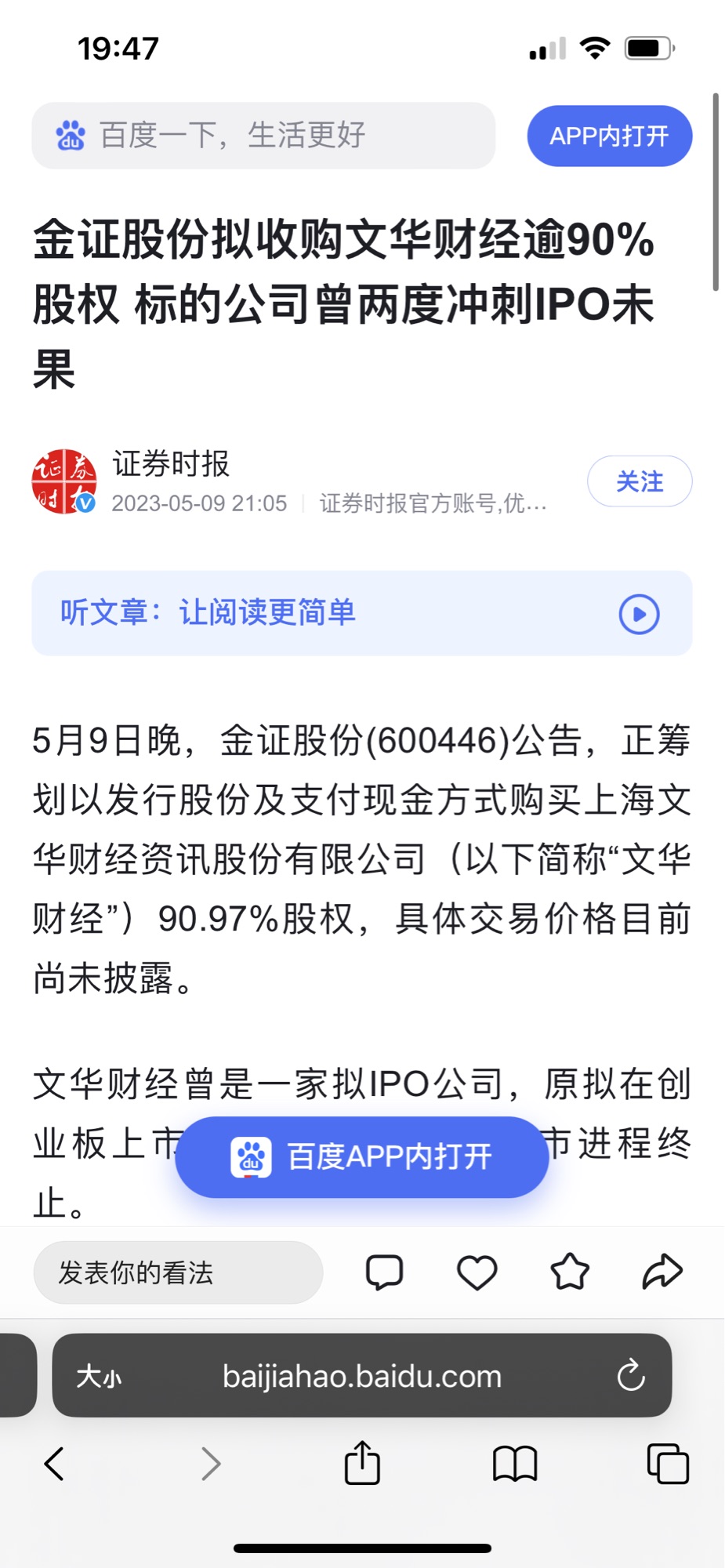Screen dimensions: 725x1568
Task: Play the article audio
Action: tap(639, 614)
